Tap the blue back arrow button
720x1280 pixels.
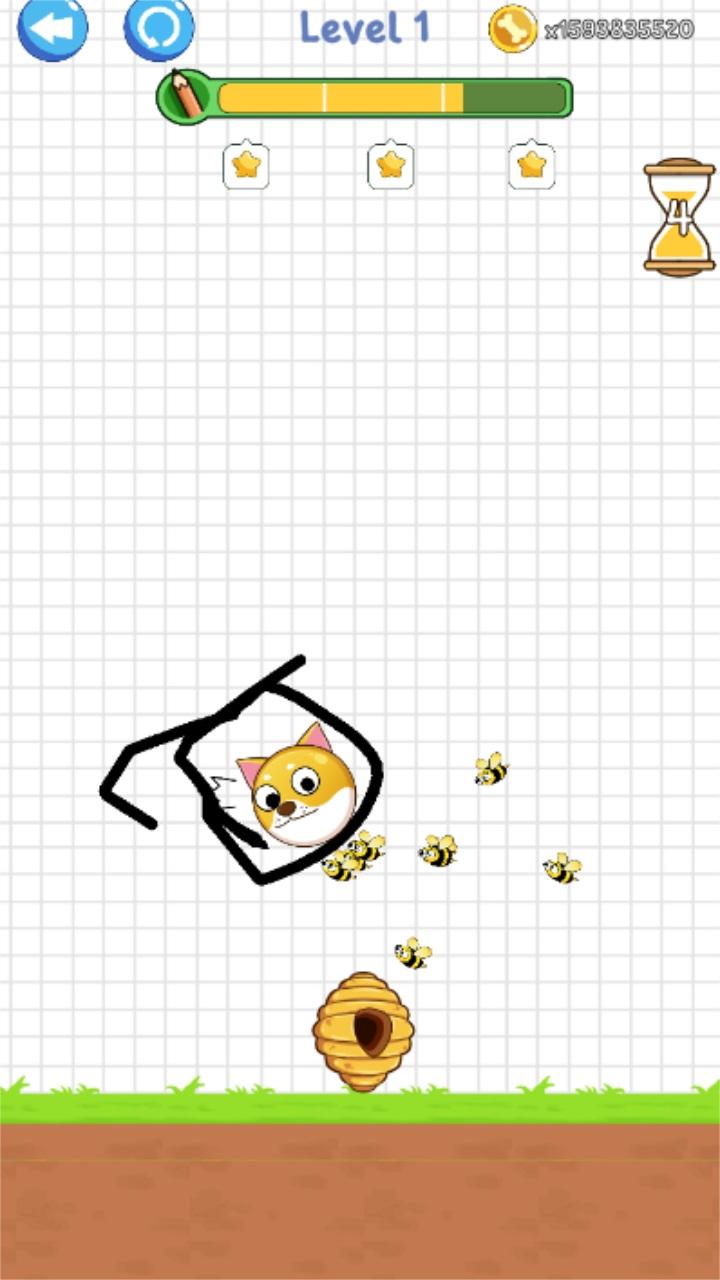pos(52,28)
